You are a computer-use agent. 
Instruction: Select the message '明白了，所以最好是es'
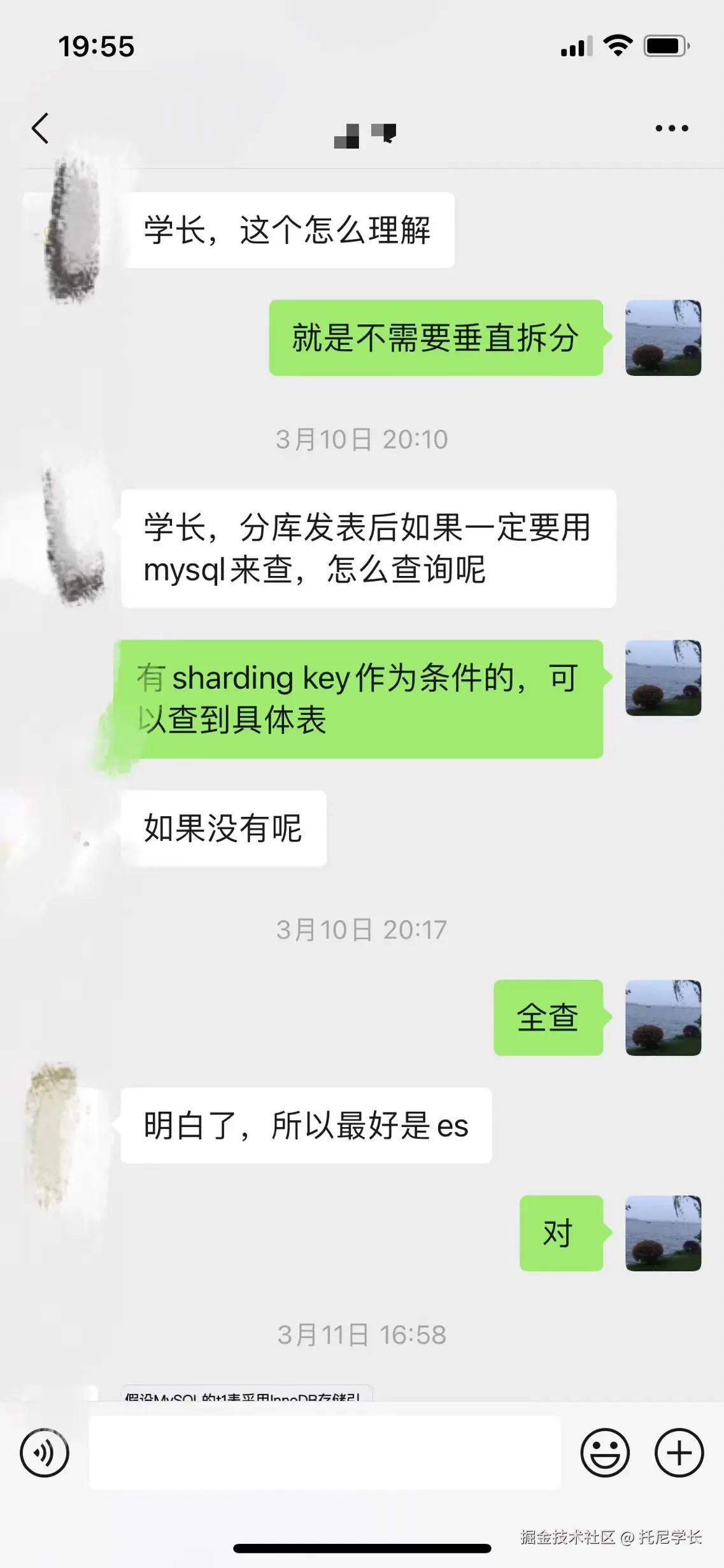305,1125
